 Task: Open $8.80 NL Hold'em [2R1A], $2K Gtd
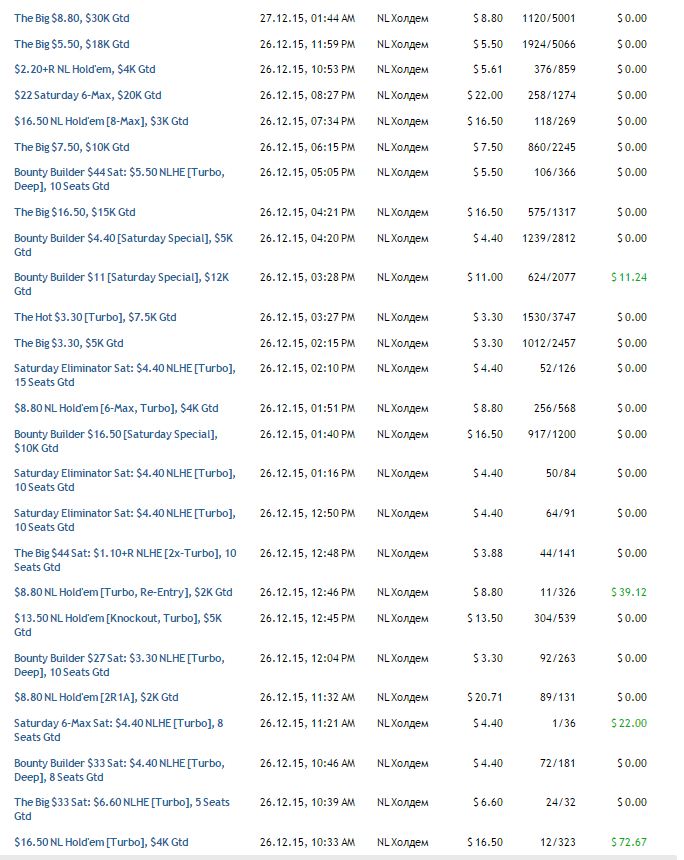pos(97,697)
